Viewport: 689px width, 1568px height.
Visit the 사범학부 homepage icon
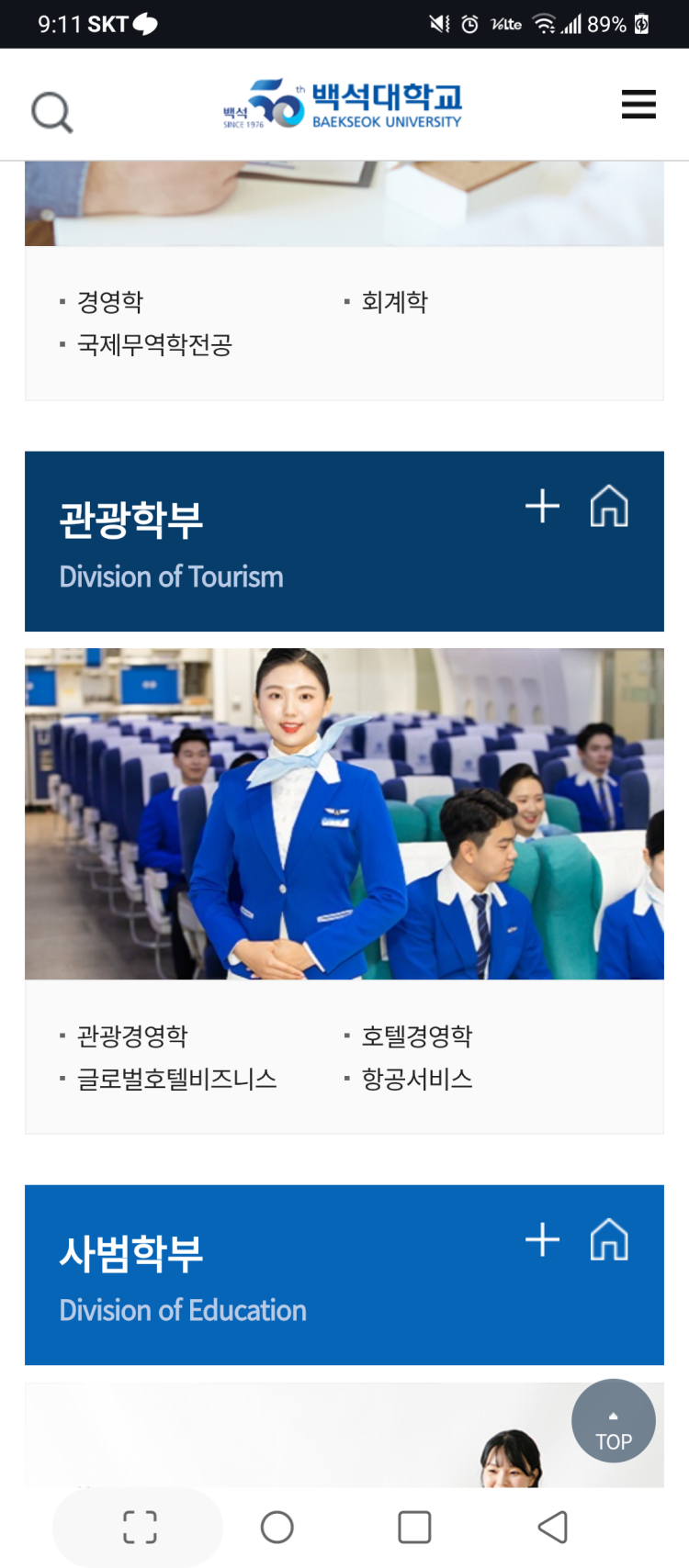click(609, 1239)
